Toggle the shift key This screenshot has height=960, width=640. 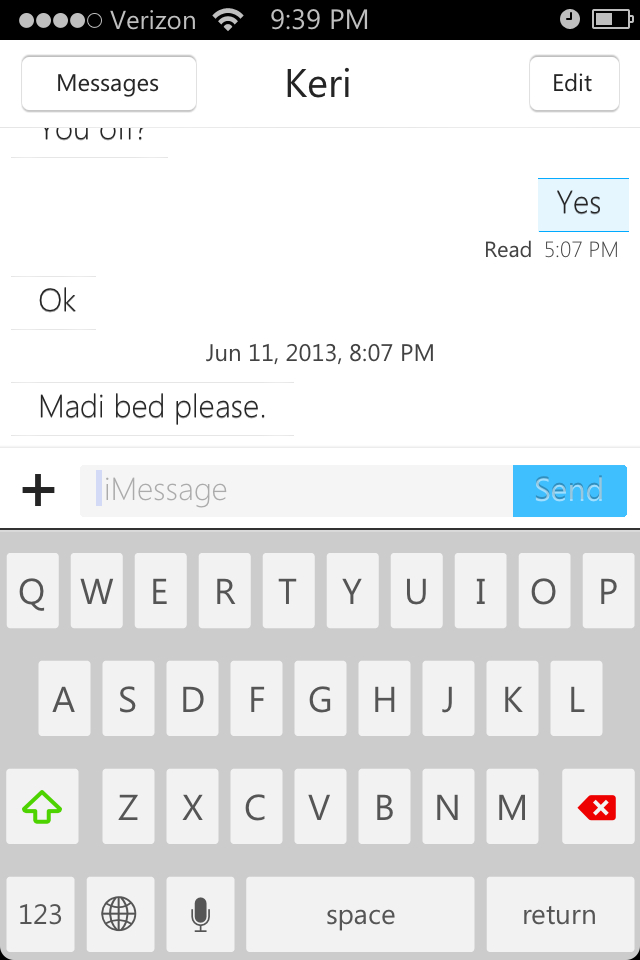click(42, 807)
